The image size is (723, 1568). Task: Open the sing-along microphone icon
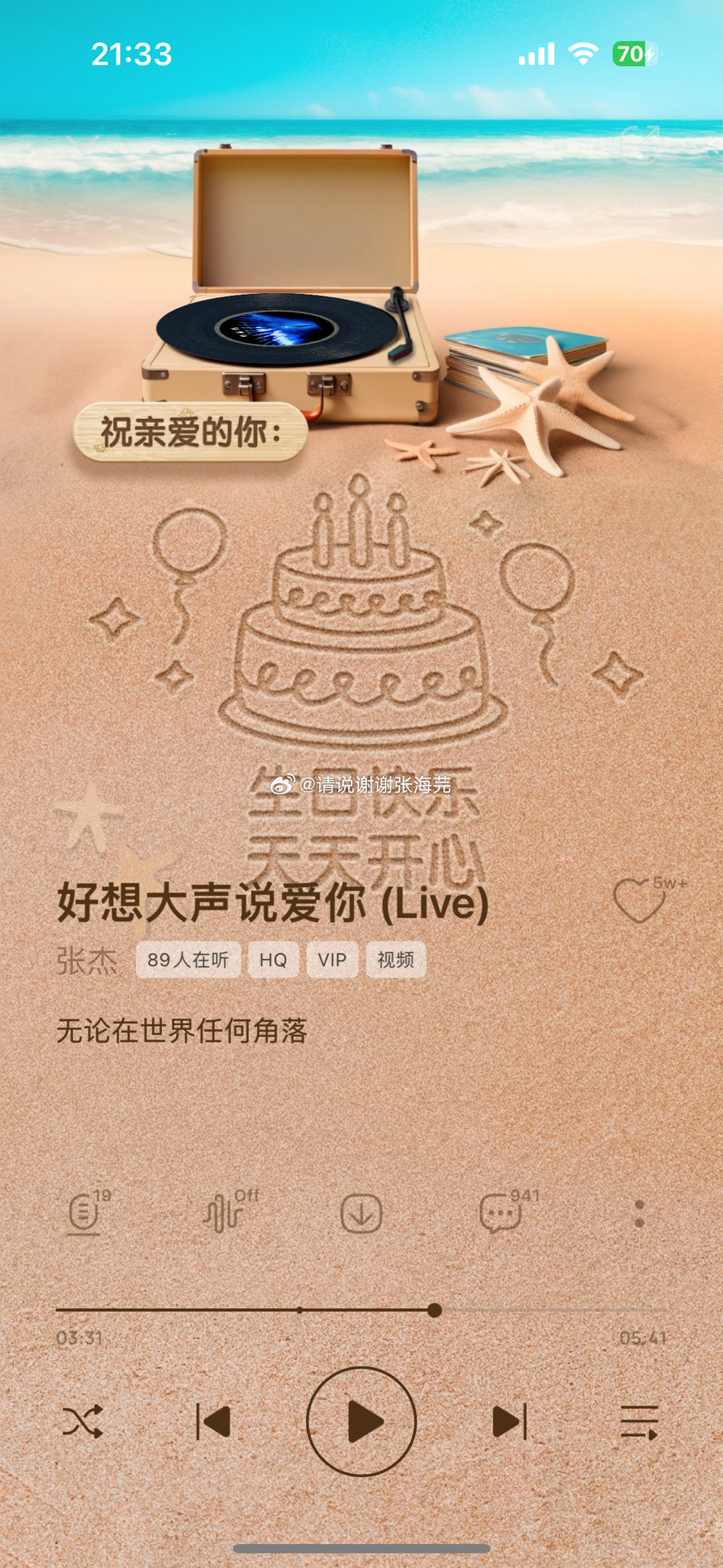(x=84, y=1214)
